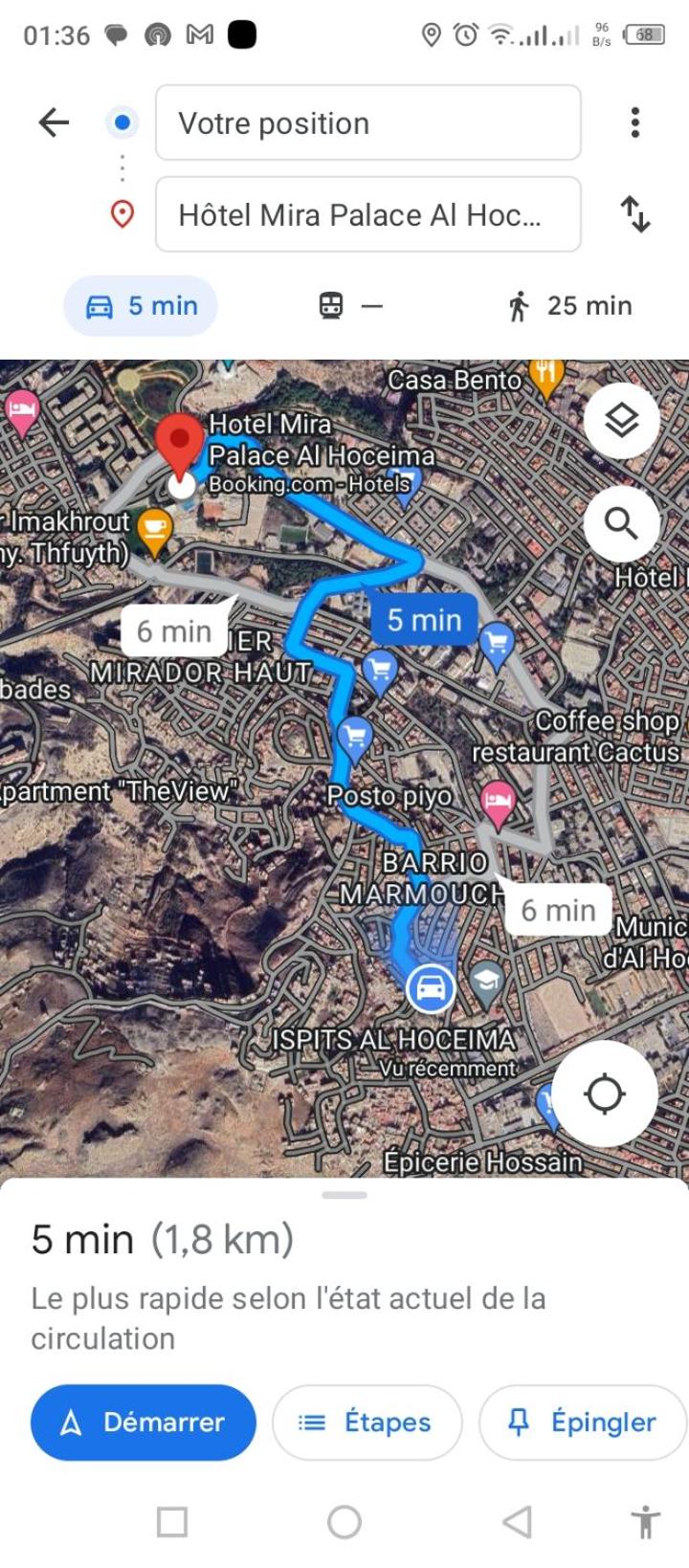Select the driving mode 5 min tab
Image resolution: width=689 pixels, height=1568 pixels.
[141, 306]
